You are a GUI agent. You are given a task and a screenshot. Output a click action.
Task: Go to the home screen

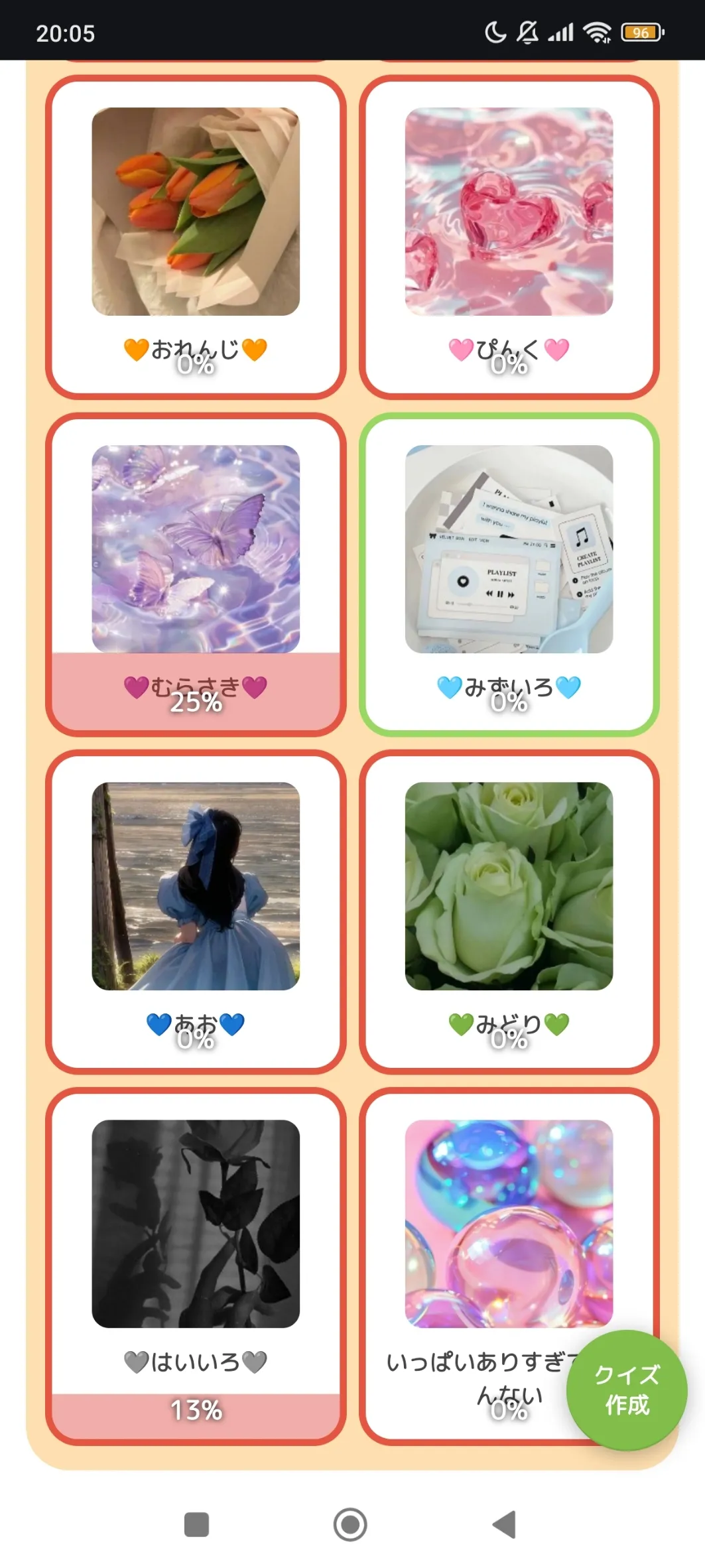350,1524
